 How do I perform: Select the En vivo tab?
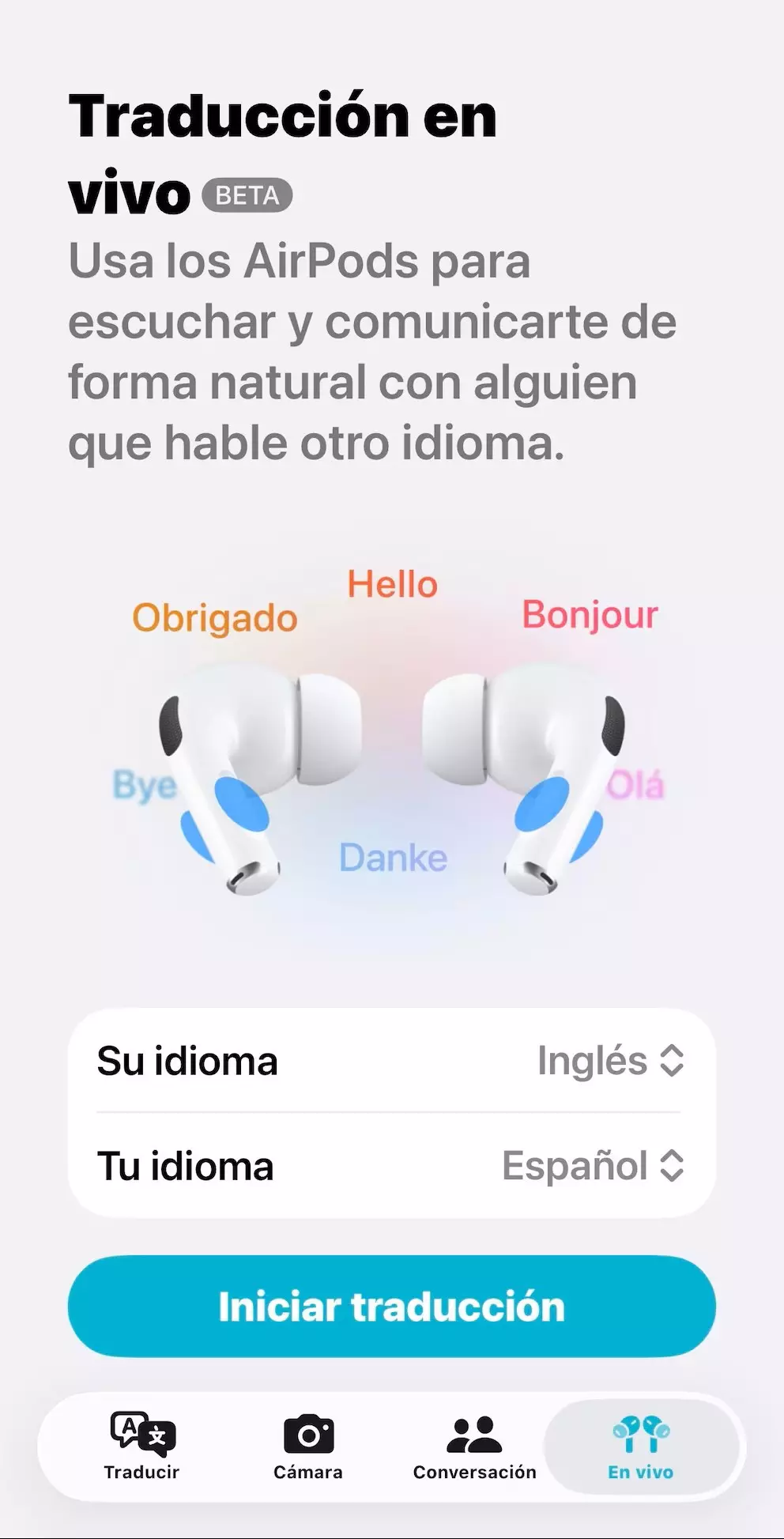point(641,1447)
